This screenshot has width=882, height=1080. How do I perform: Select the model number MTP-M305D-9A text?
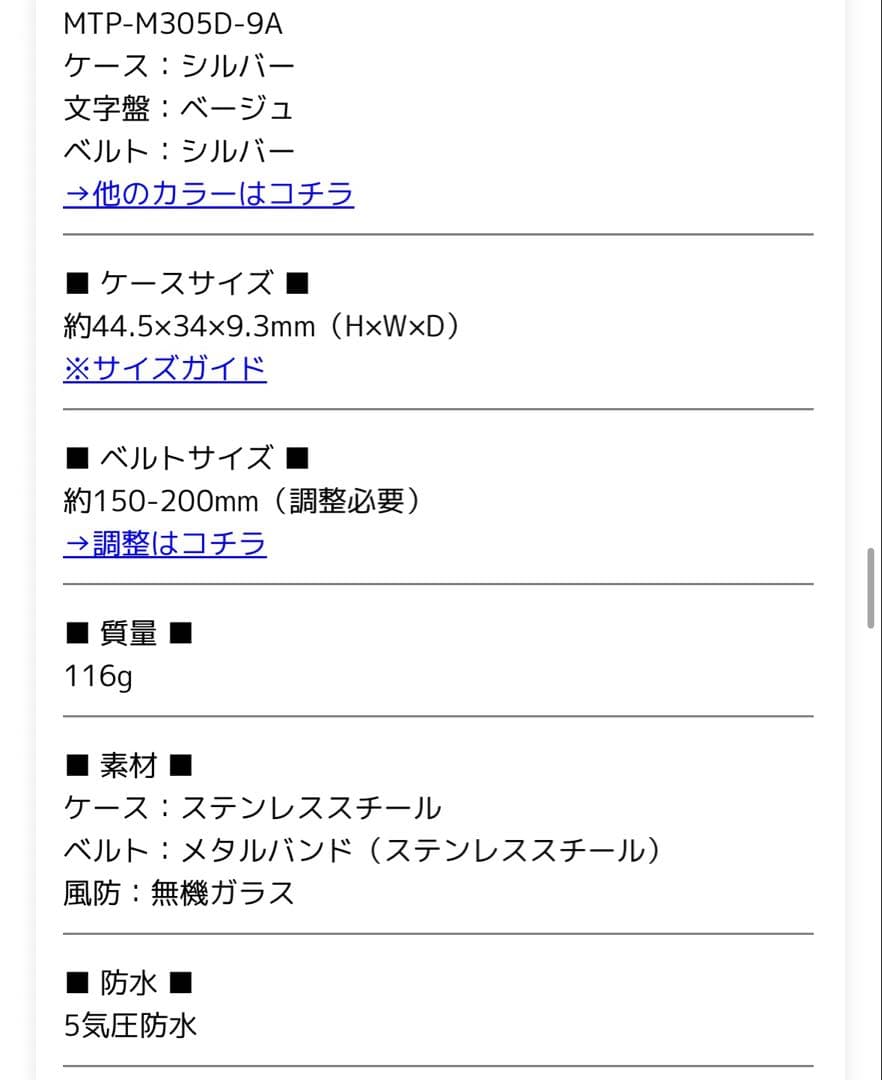[172, 23]
